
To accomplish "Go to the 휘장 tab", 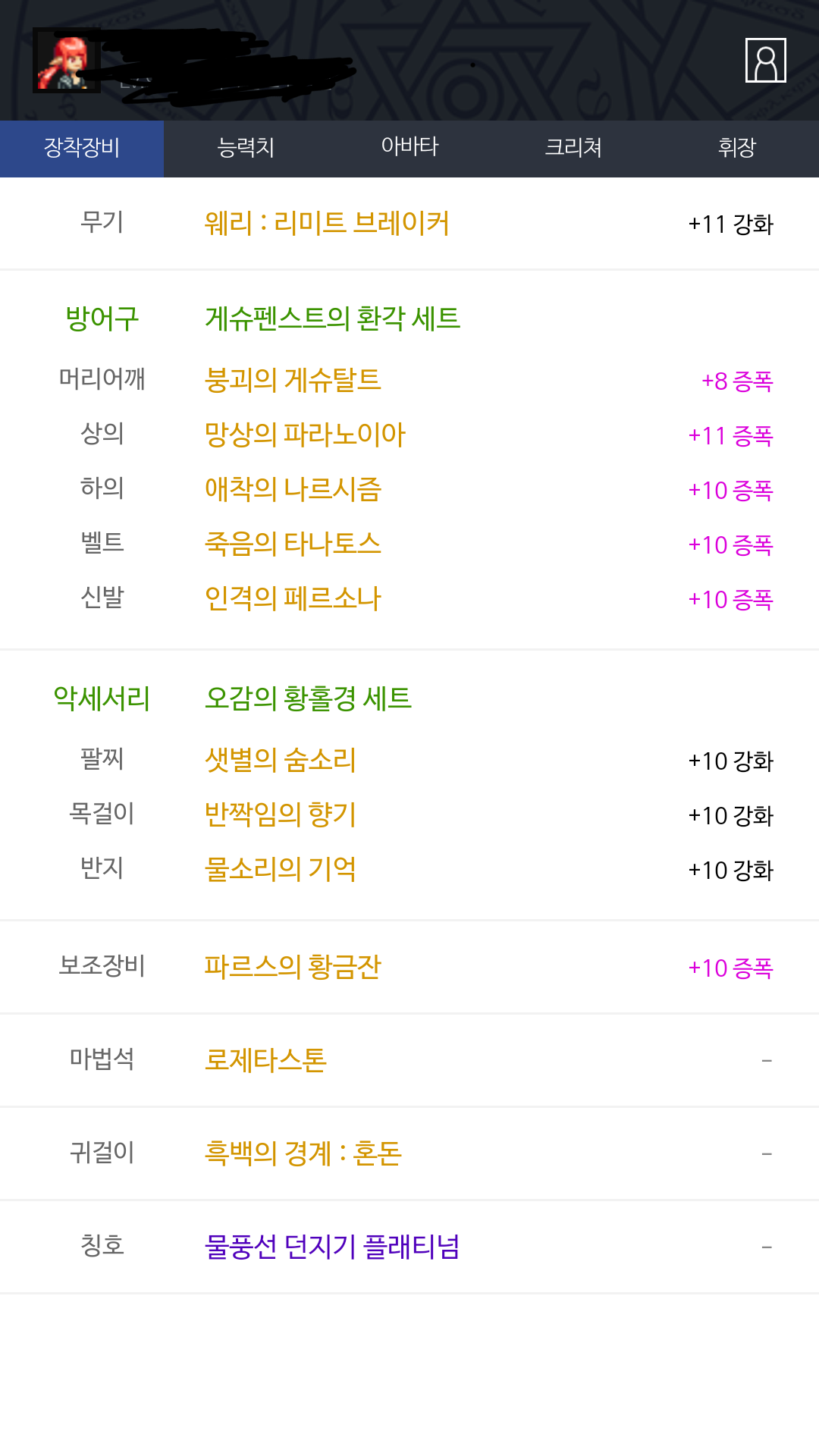I will pos(737,149).
